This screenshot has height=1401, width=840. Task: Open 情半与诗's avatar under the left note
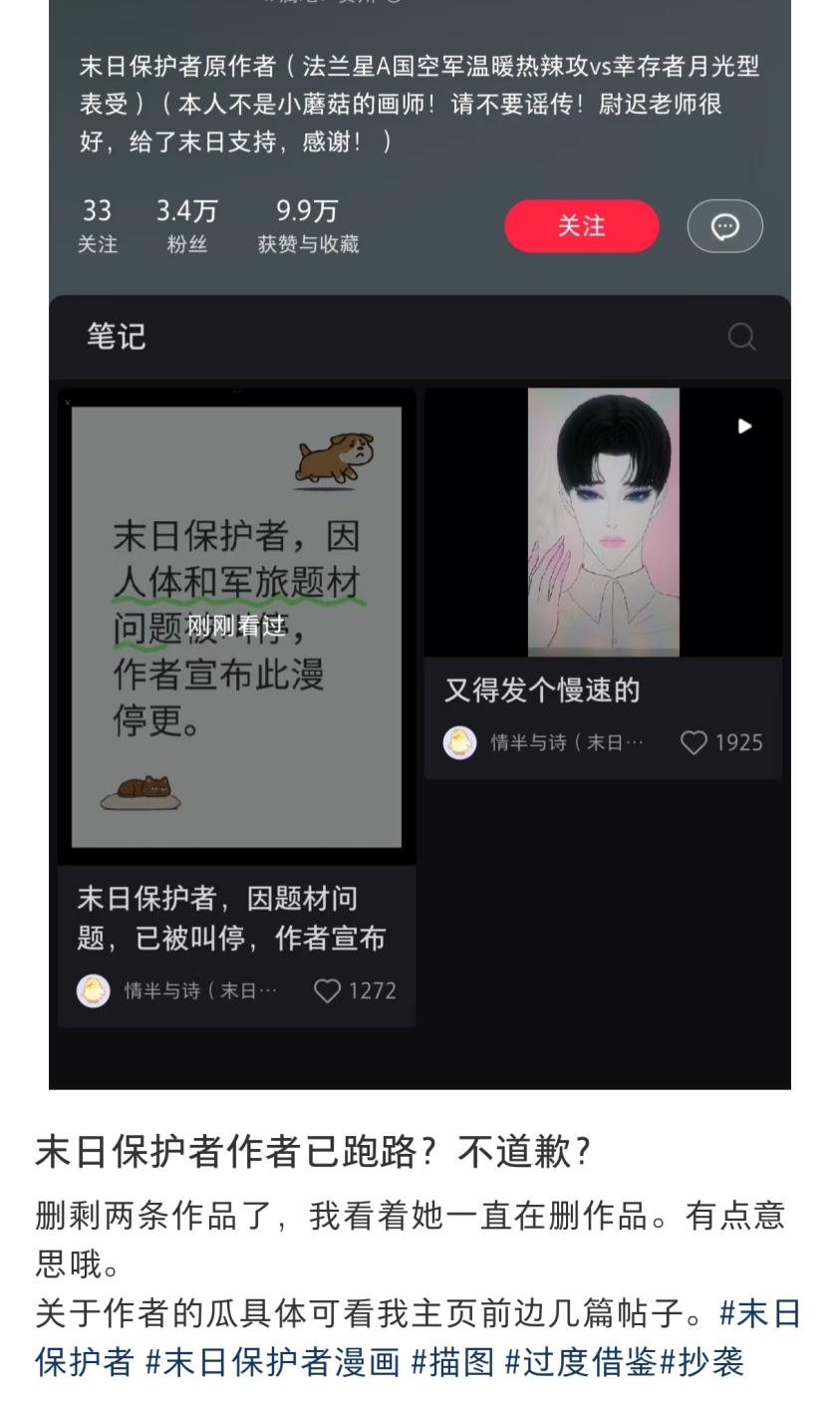coord(95,991)
